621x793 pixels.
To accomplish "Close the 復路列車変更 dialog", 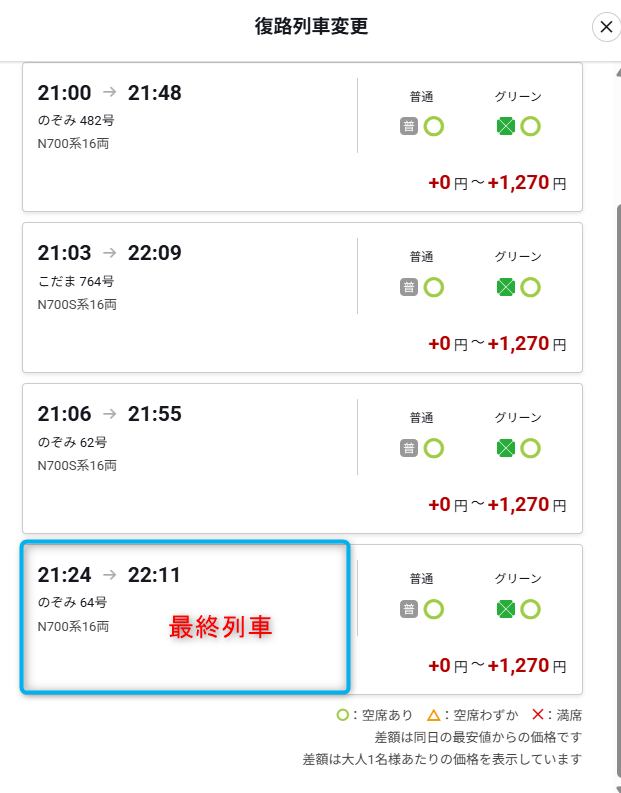I will (606, 27).
